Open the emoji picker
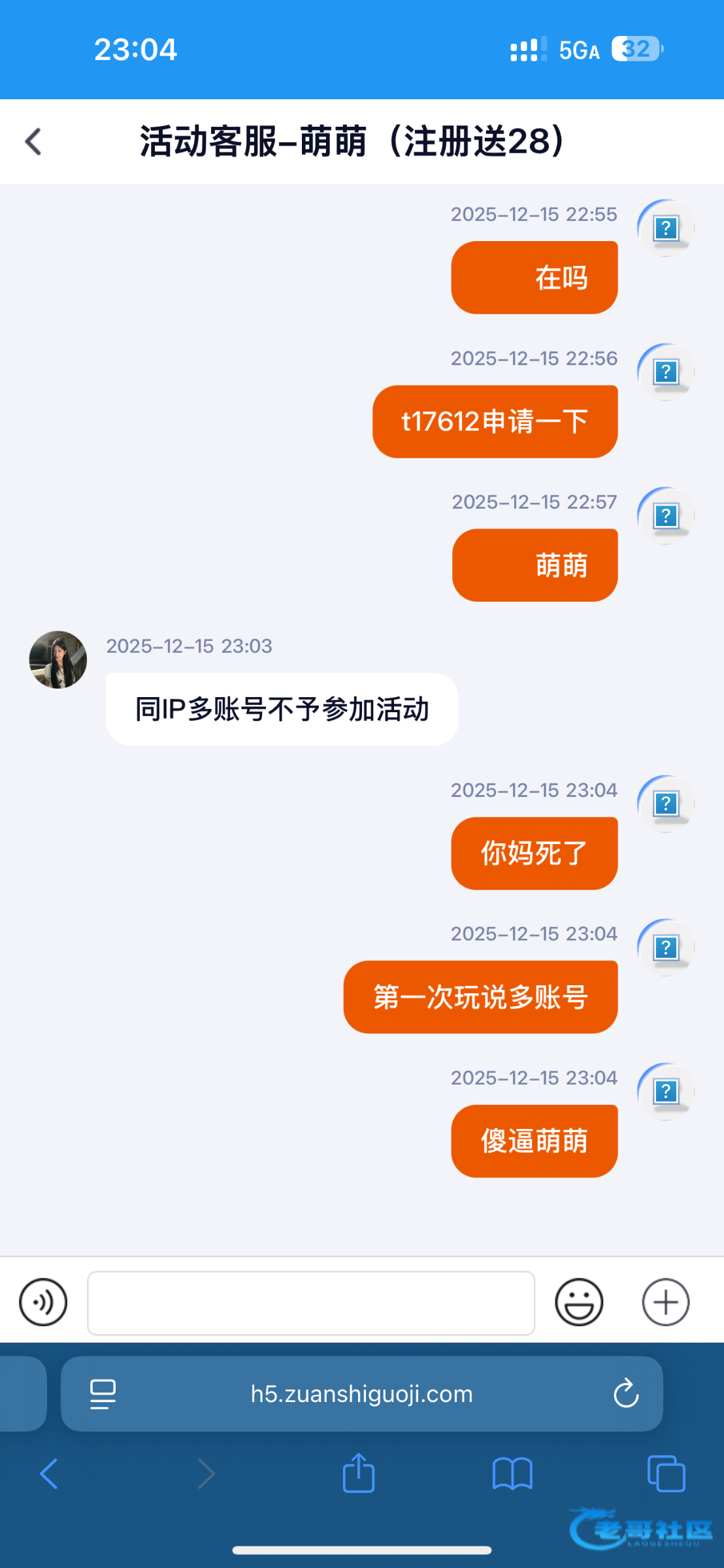This screenshot has width=724, height=1568. 579,1302
